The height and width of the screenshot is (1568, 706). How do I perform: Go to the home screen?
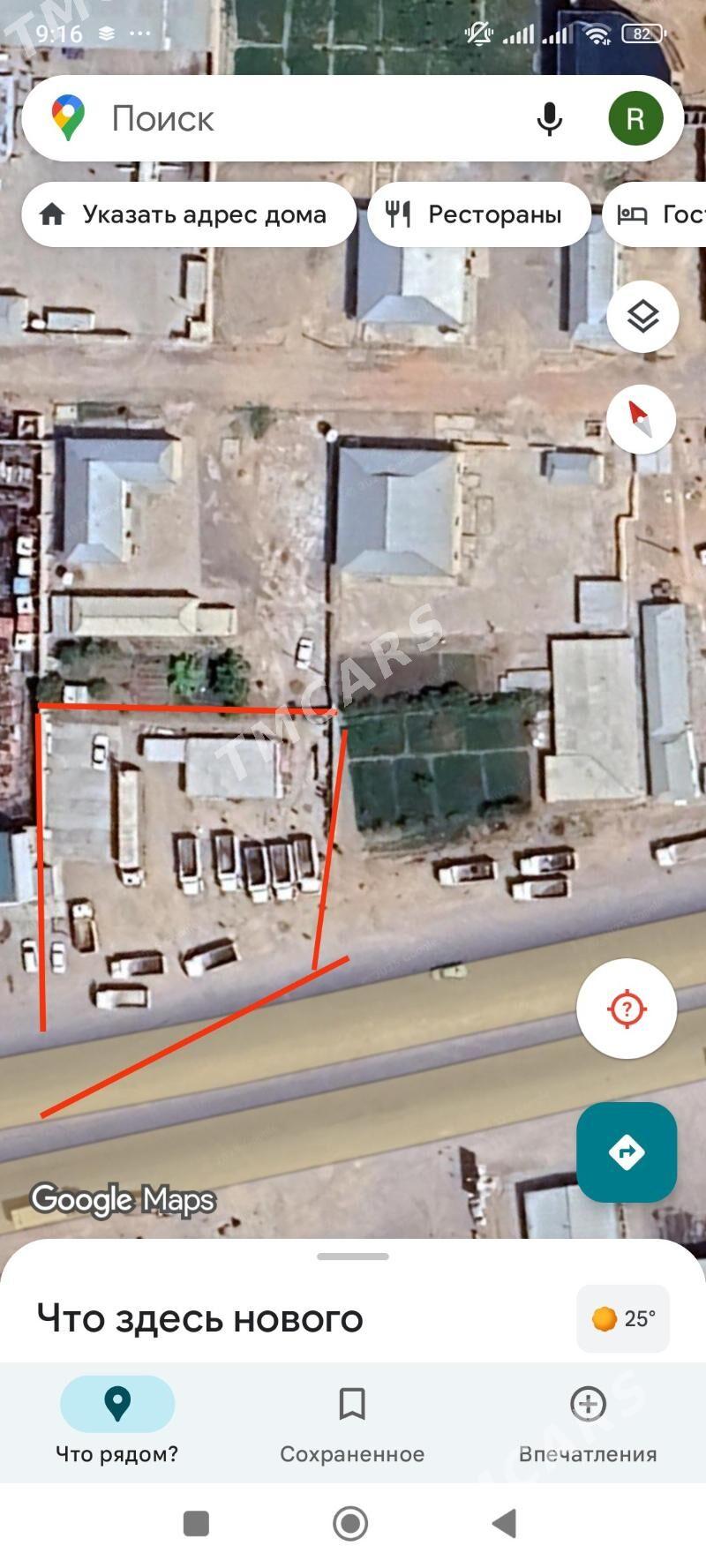coord(350,1523)
